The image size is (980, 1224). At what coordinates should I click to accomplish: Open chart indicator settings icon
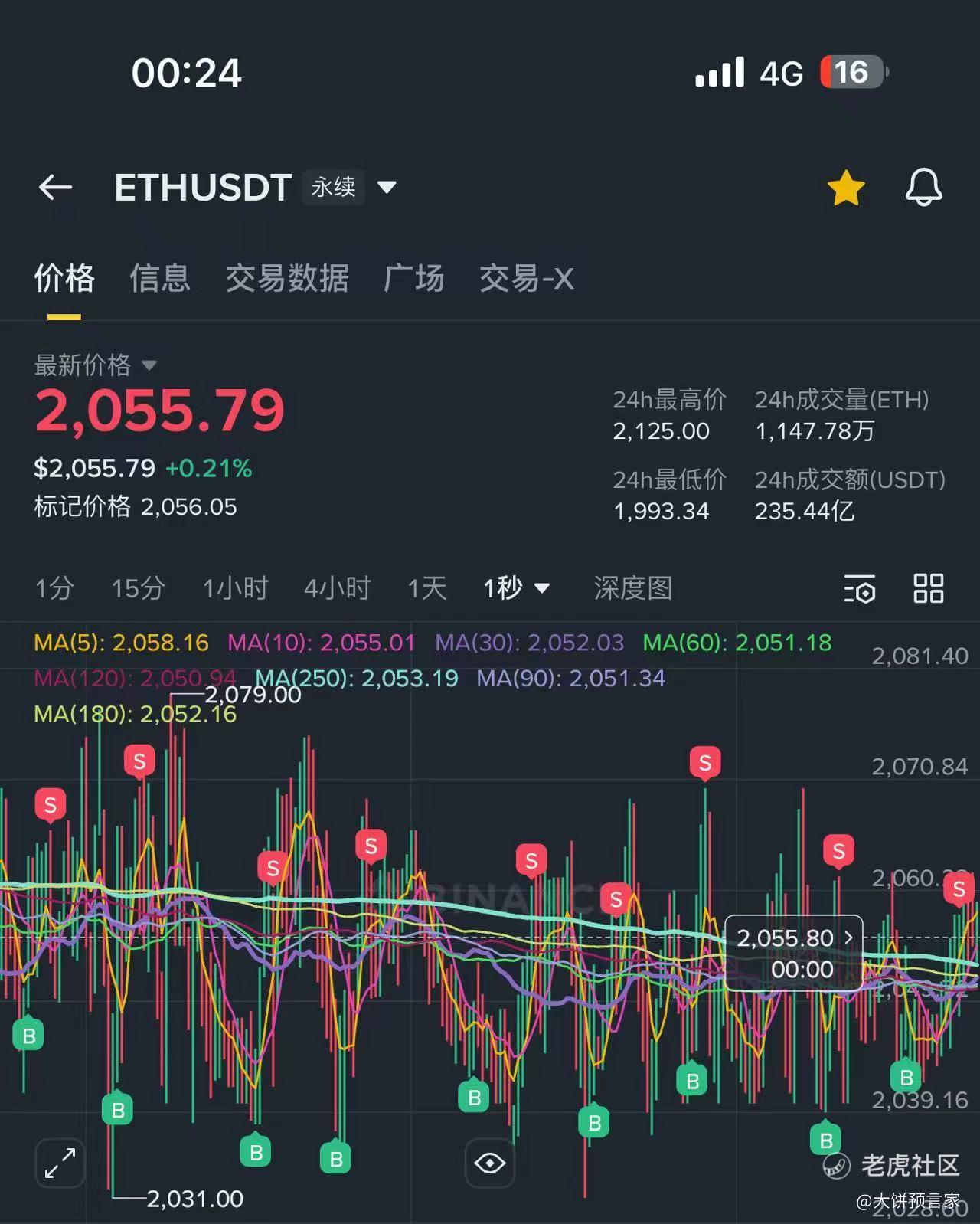pos(860,589)
